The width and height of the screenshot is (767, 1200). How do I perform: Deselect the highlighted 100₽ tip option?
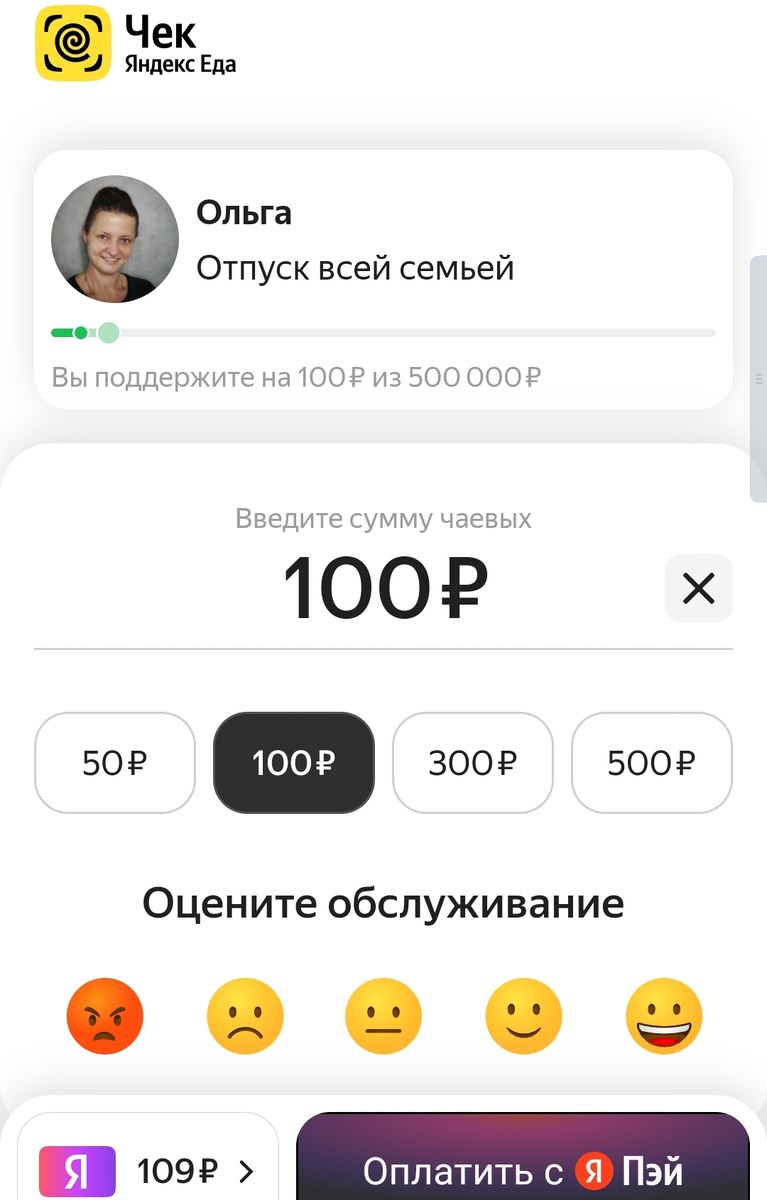pos(293,763)
